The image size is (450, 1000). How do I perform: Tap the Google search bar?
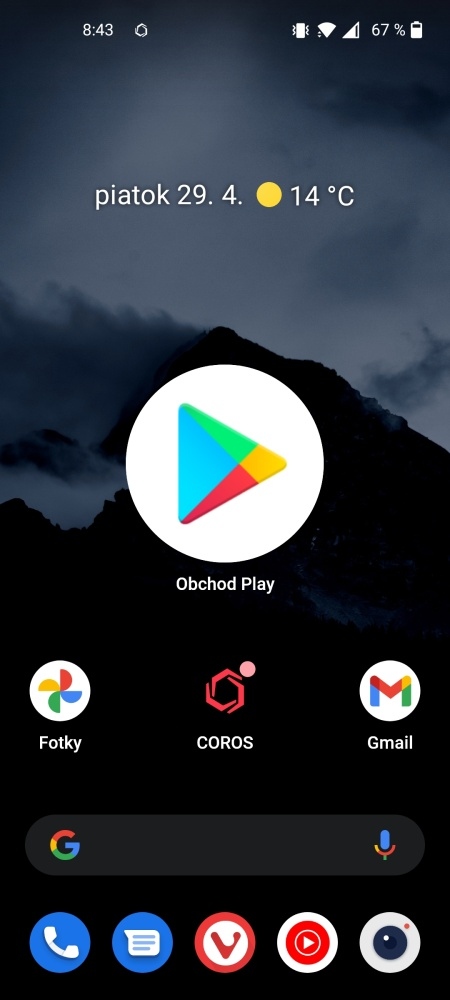click(x=225, y=845)
